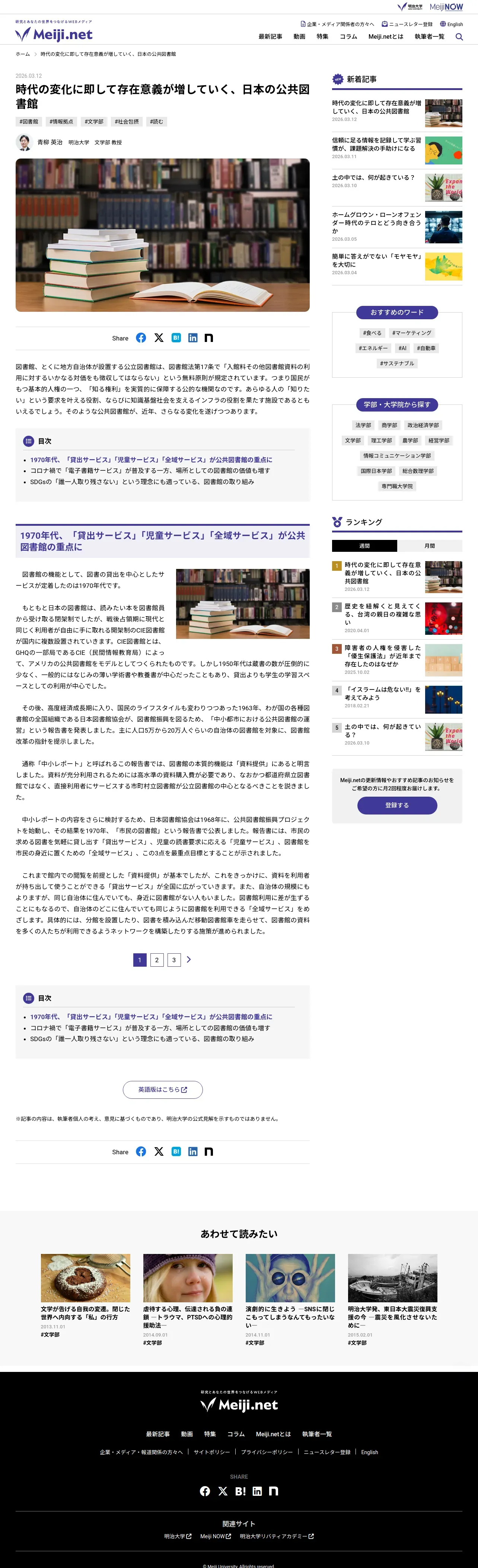Open the 執筆者一覧 menu in the header
The height and width of the screenshot is (1568, 478).
point(429,36)
